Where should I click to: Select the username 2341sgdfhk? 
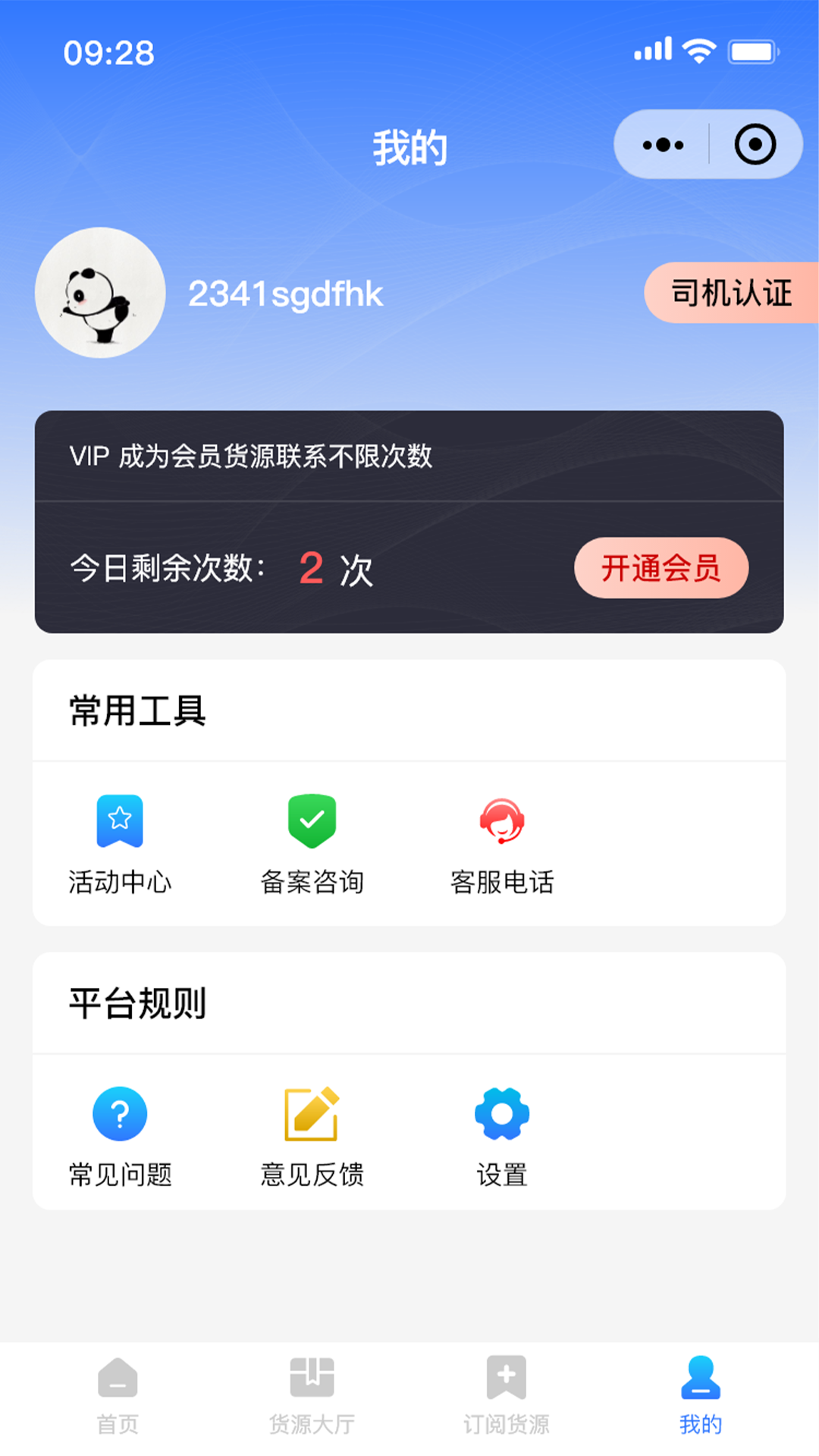coord(286,294)
